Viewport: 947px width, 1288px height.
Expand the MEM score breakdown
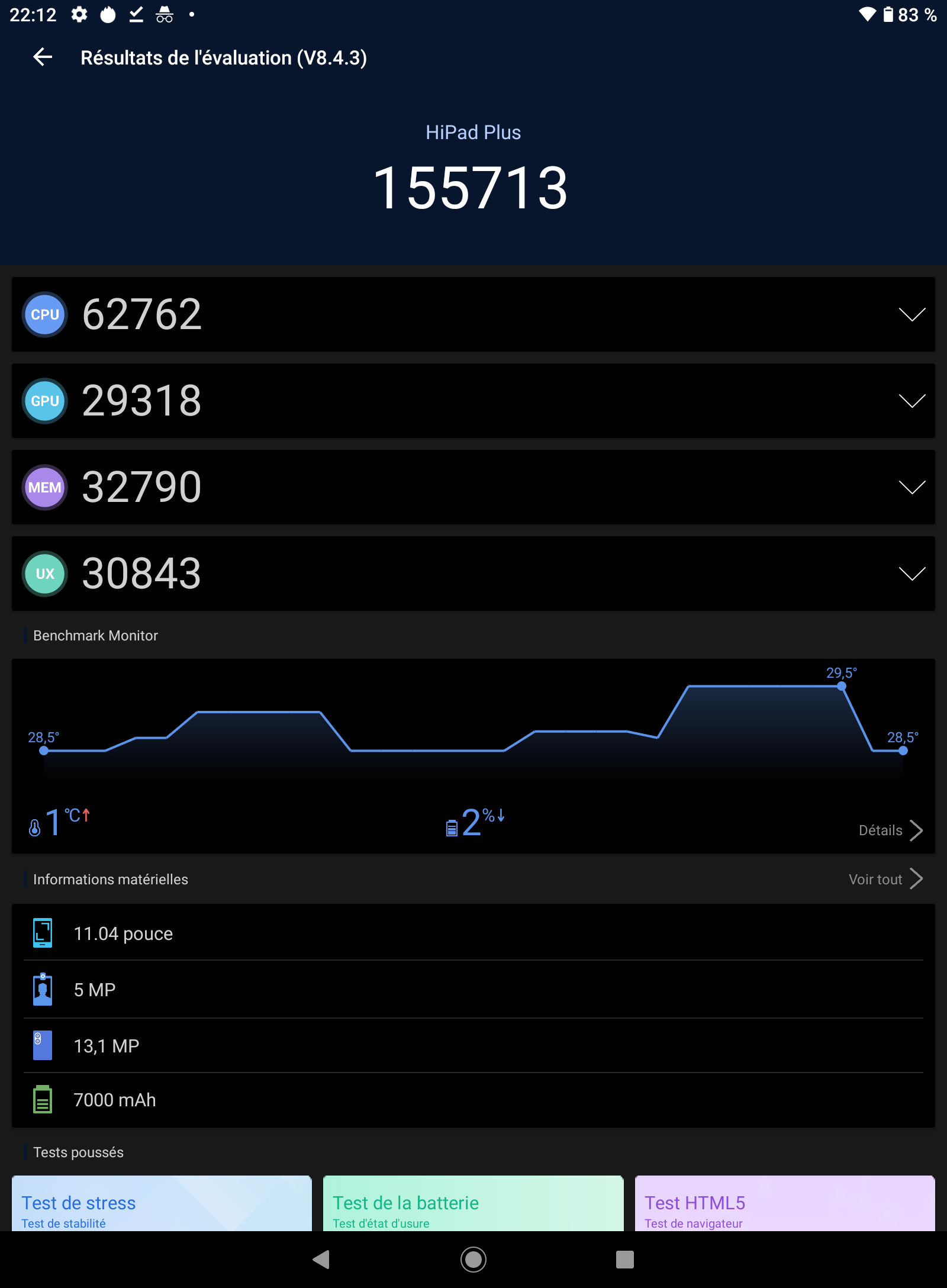pyautogui.click(x=911, y=487)
